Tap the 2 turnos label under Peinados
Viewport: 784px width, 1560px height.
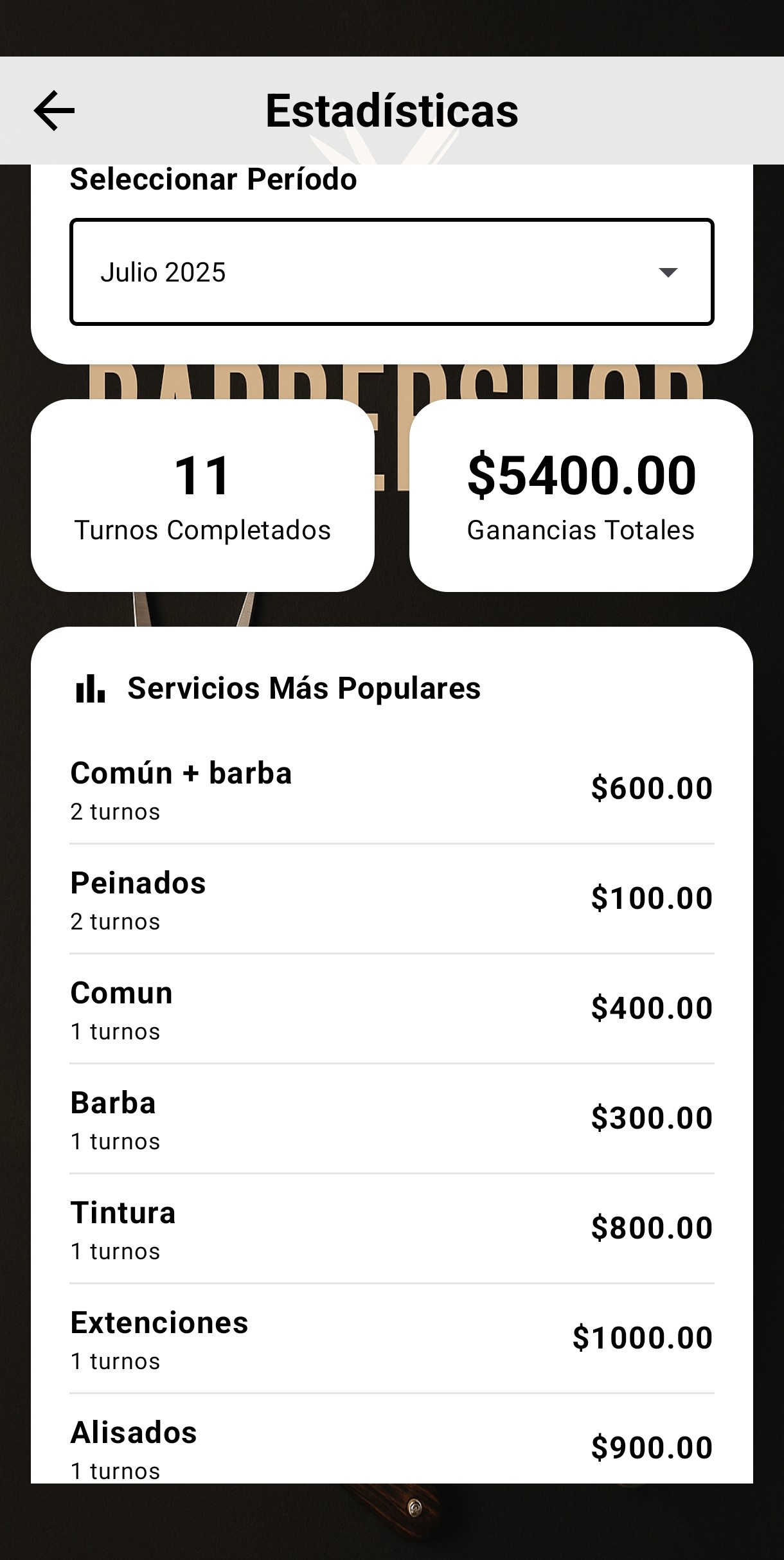point(114,922)
